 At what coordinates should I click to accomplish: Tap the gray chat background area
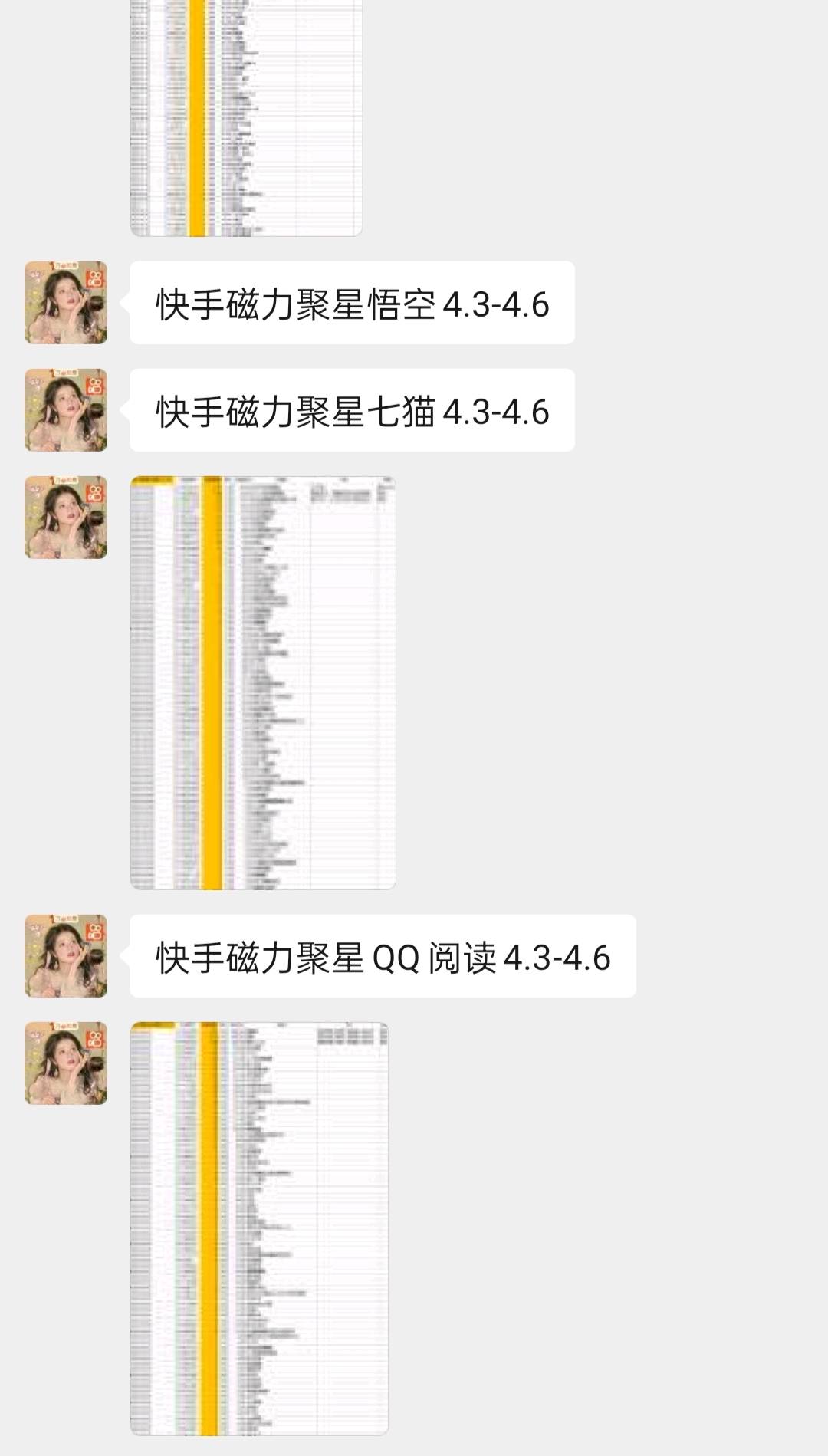[x=652, y=690]
